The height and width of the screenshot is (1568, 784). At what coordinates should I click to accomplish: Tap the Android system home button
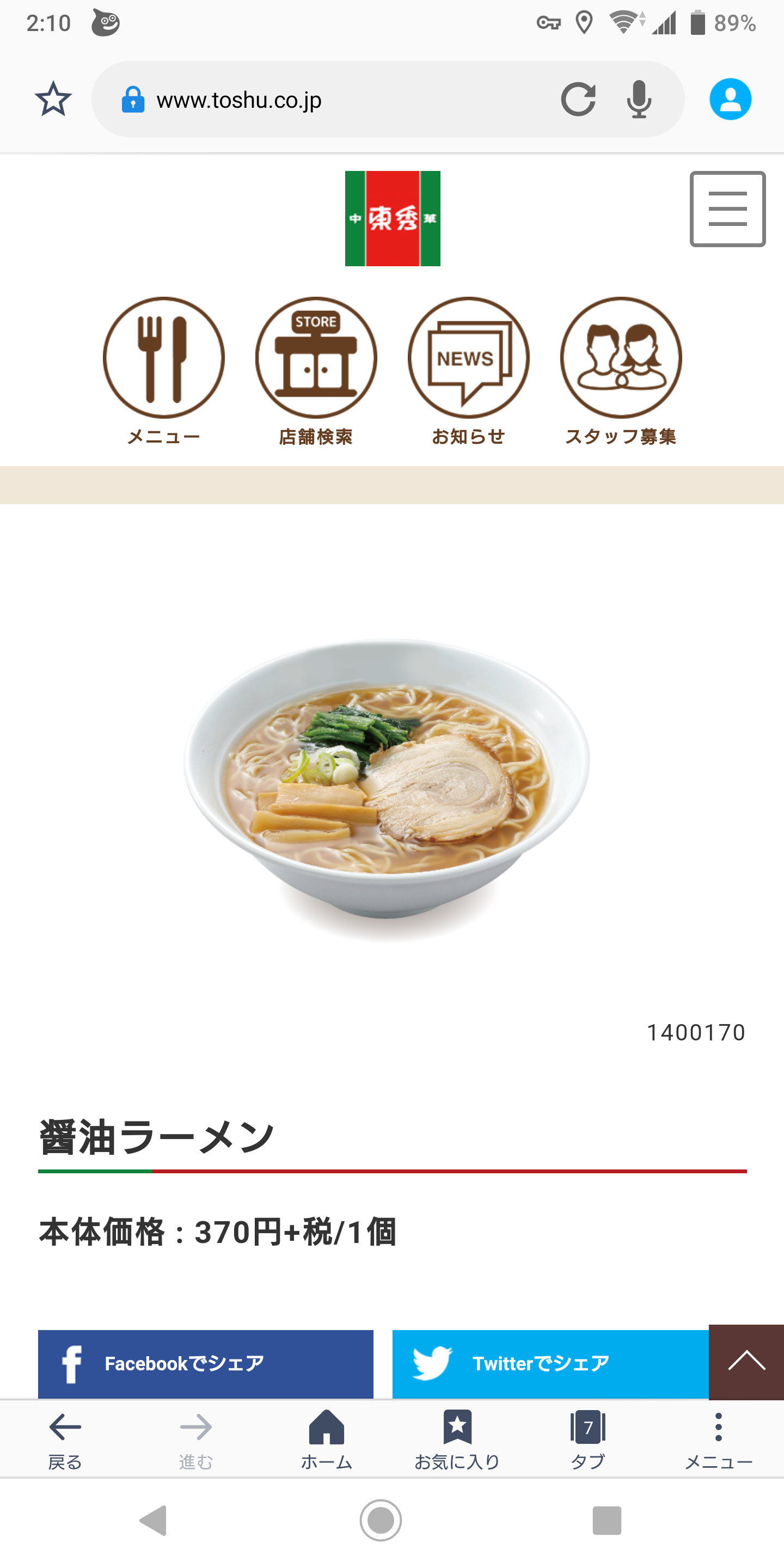pos(381,1521)
